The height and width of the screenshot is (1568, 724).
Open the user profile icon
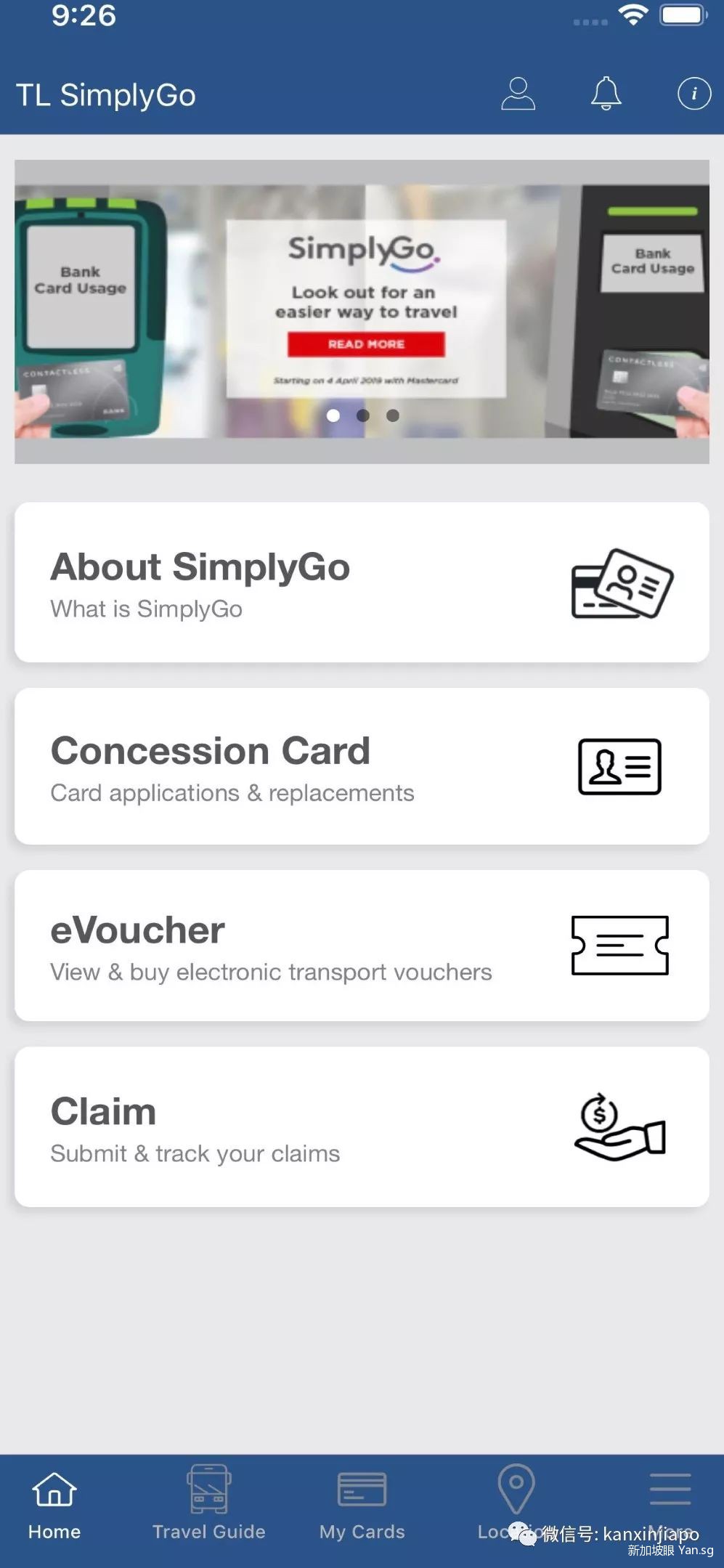pos(518,94)
